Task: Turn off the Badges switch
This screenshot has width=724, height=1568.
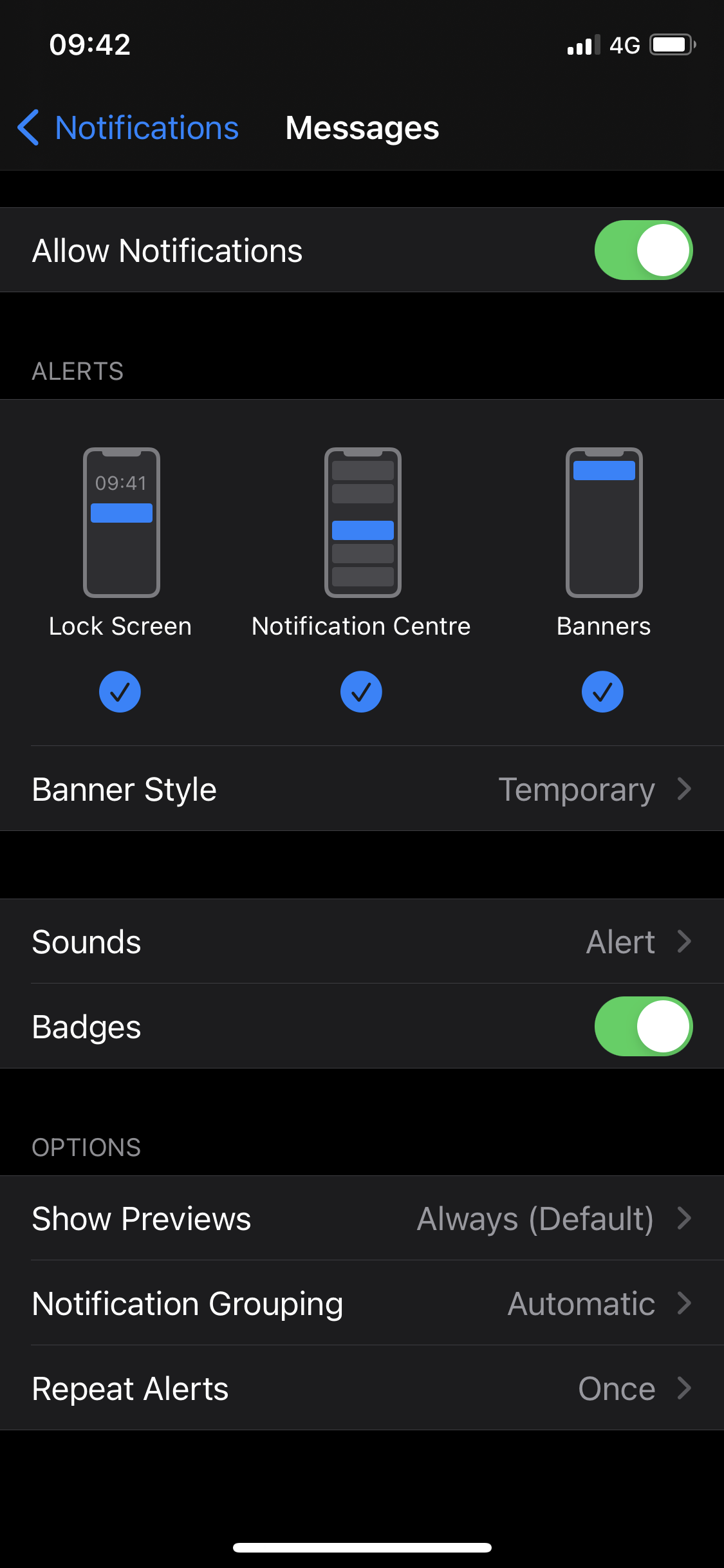Action: [643, 1027]
